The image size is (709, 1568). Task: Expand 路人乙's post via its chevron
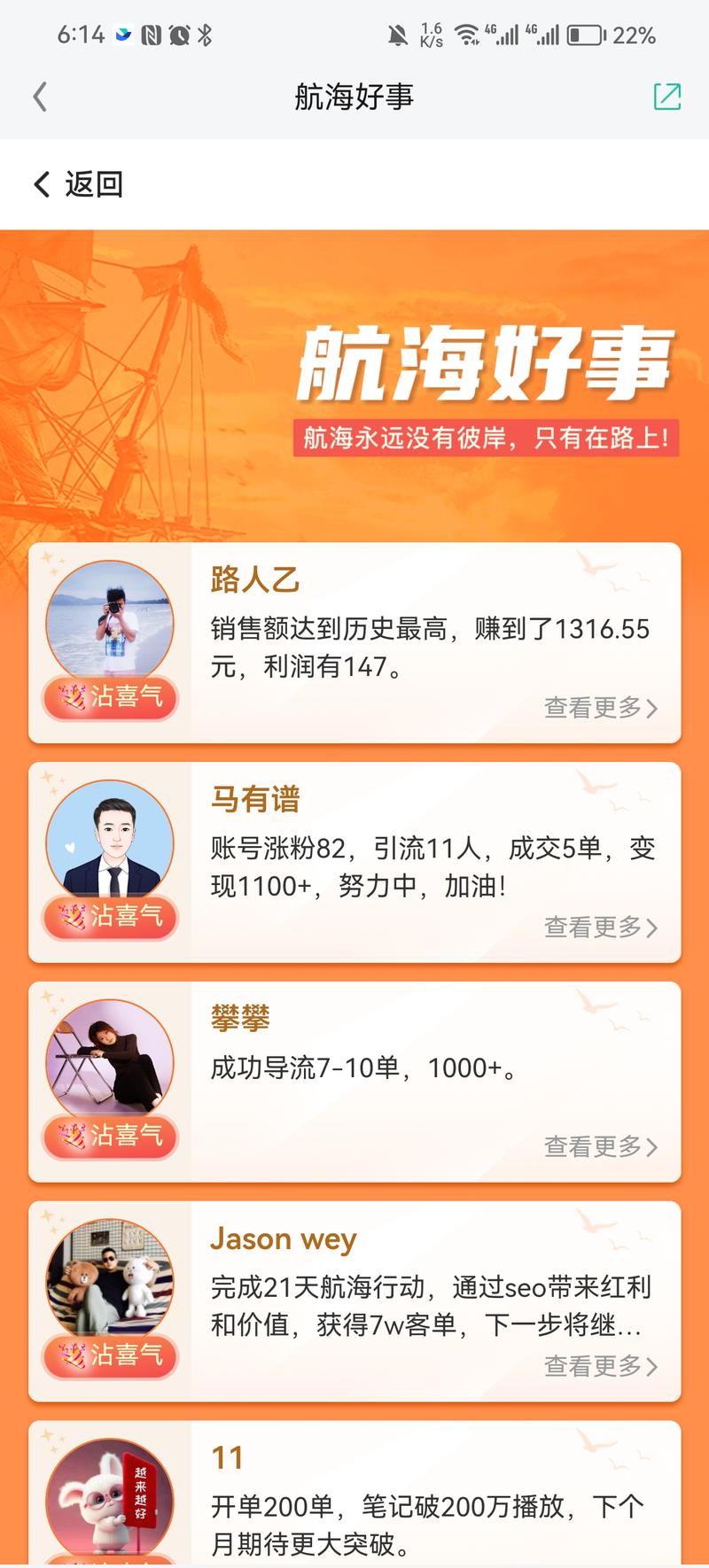599,708
